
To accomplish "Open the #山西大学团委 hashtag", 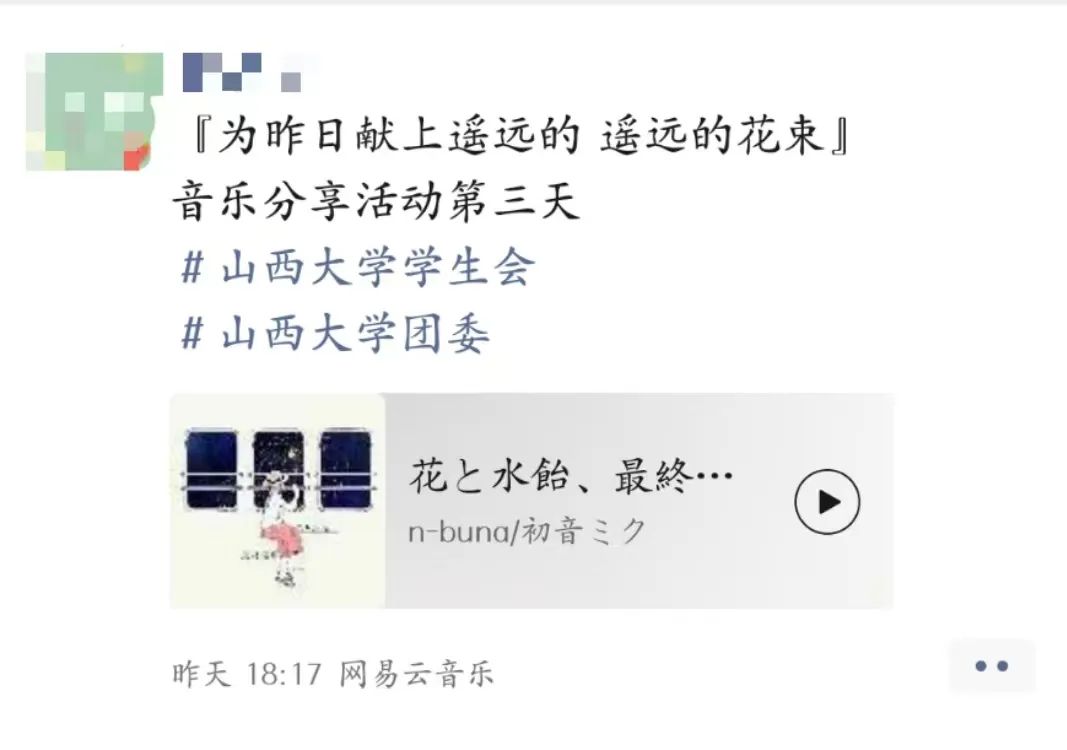I will click(336, 333).
